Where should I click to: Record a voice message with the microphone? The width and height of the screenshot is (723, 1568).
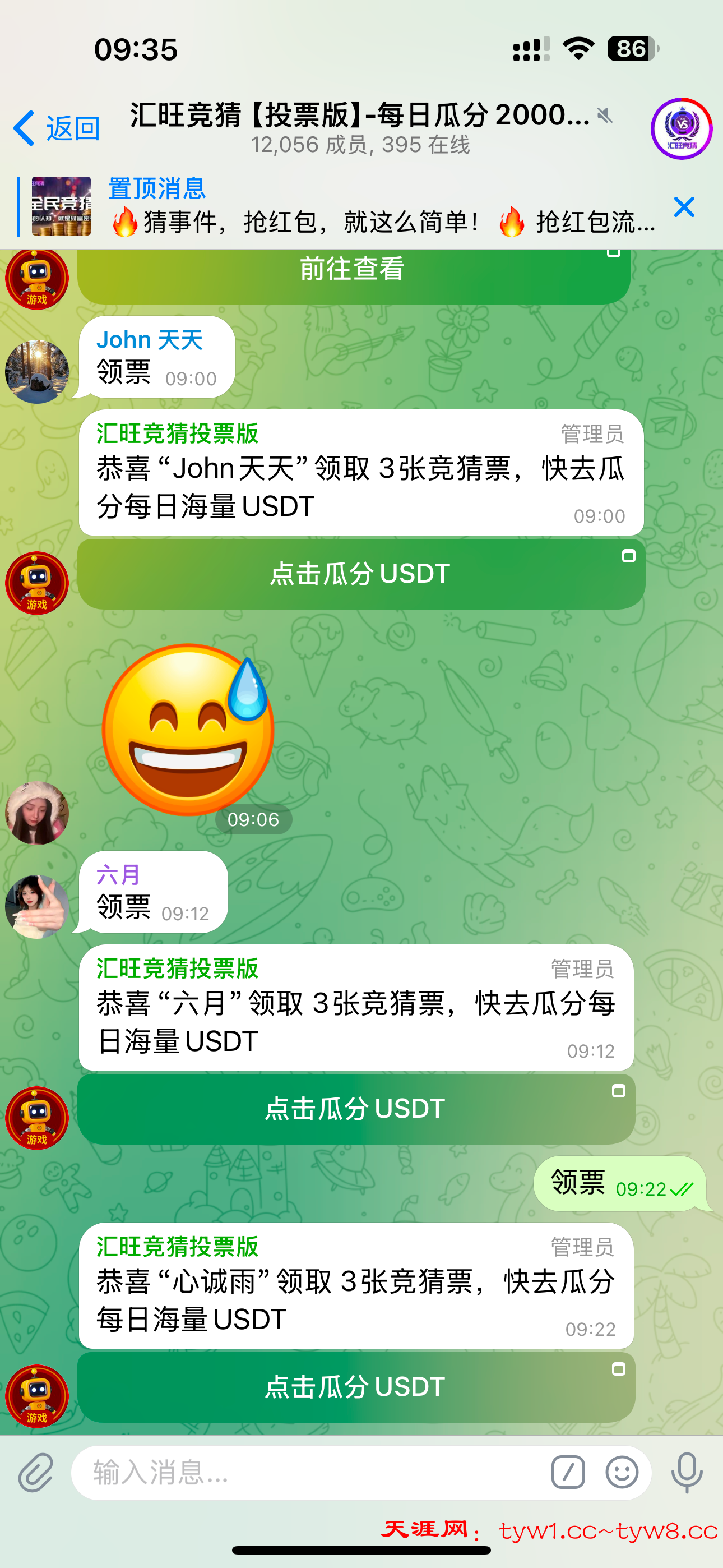[687, 1473]
